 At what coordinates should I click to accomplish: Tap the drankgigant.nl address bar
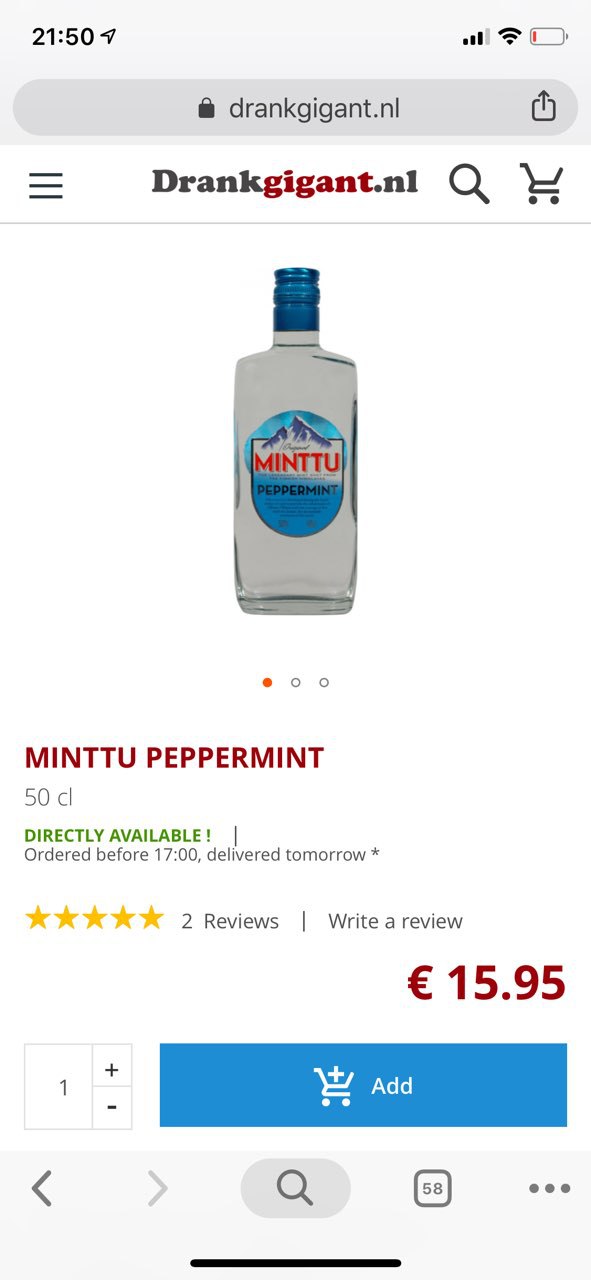(x=296, y=108)
